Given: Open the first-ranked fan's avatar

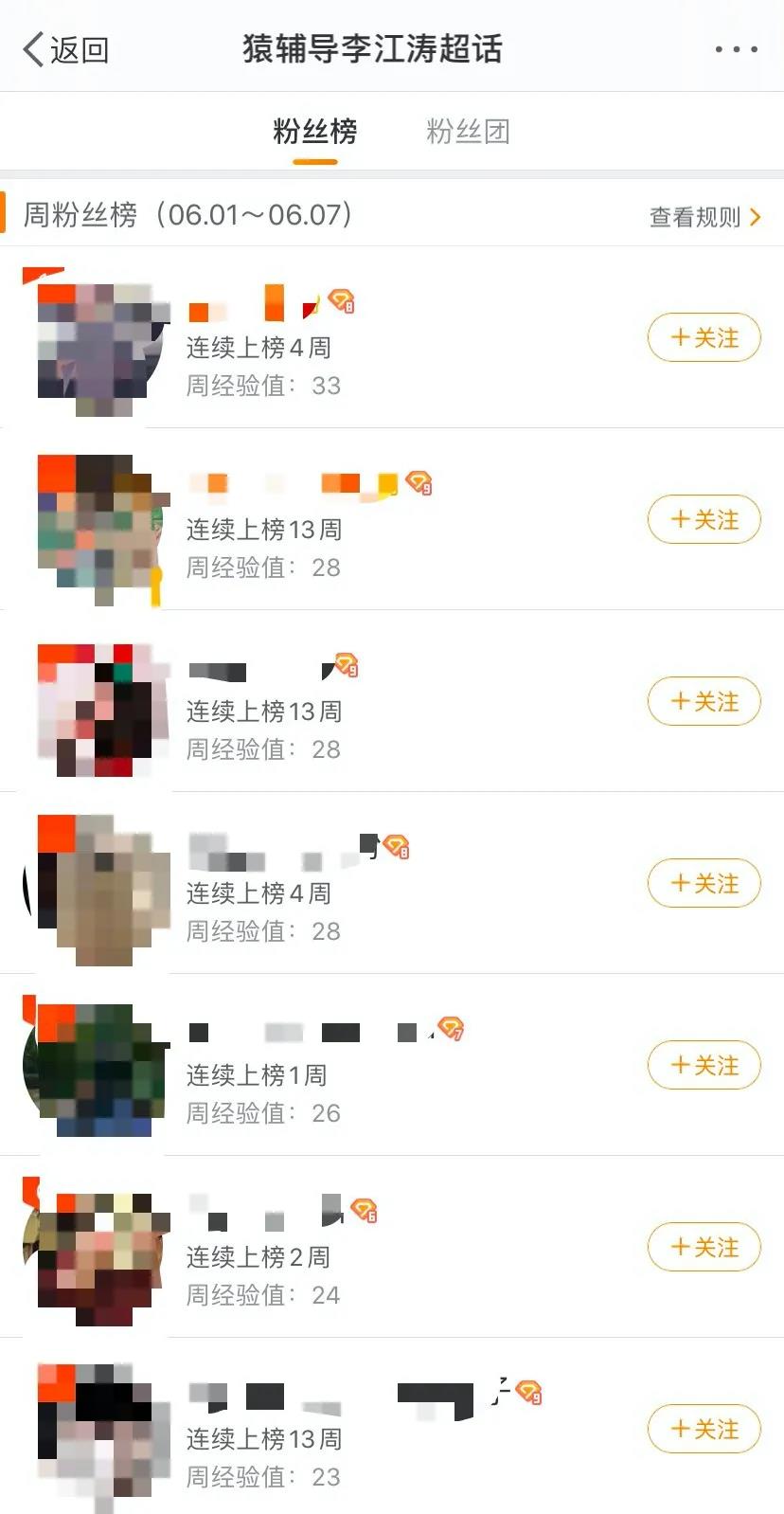Looking at the screenshot, I should coord(99,341).
